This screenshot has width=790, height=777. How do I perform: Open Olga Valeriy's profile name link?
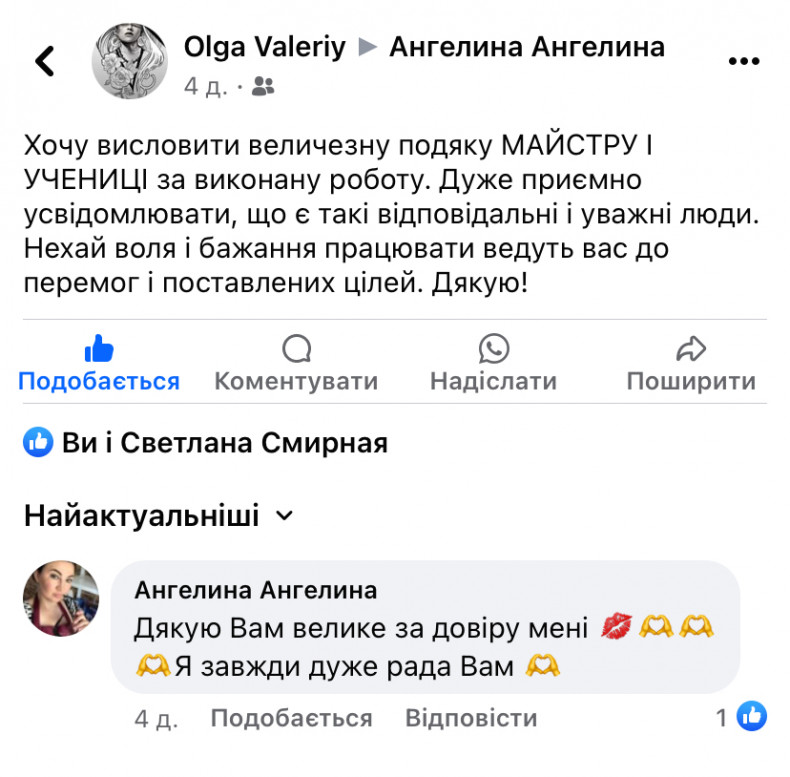264,46
